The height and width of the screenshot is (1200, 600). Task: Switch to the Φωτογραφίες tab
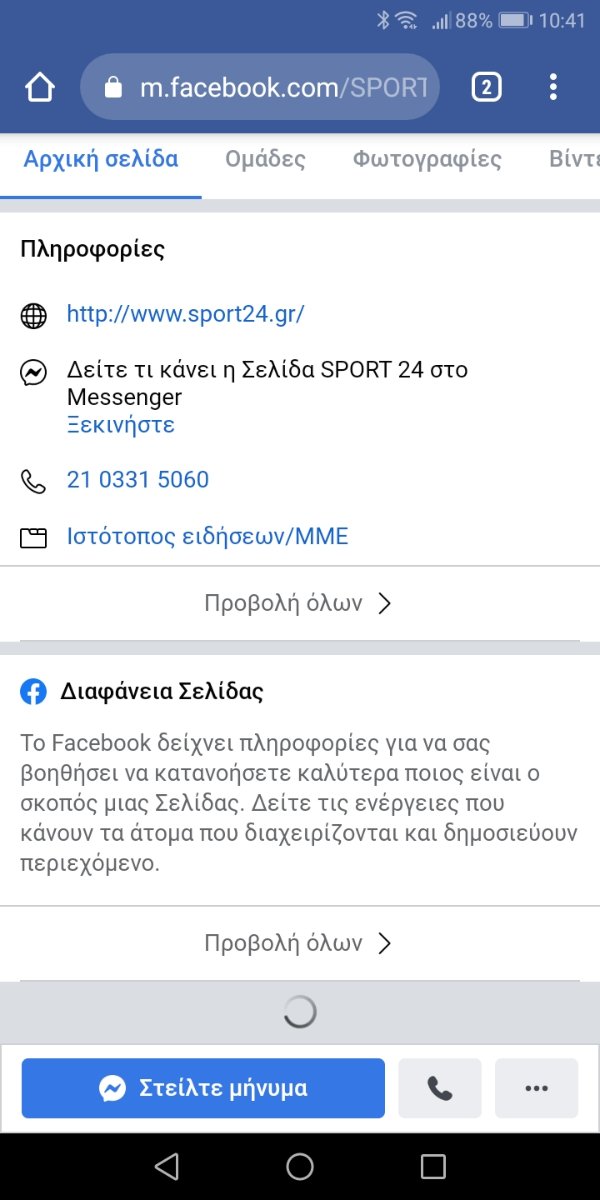[427, 160]
